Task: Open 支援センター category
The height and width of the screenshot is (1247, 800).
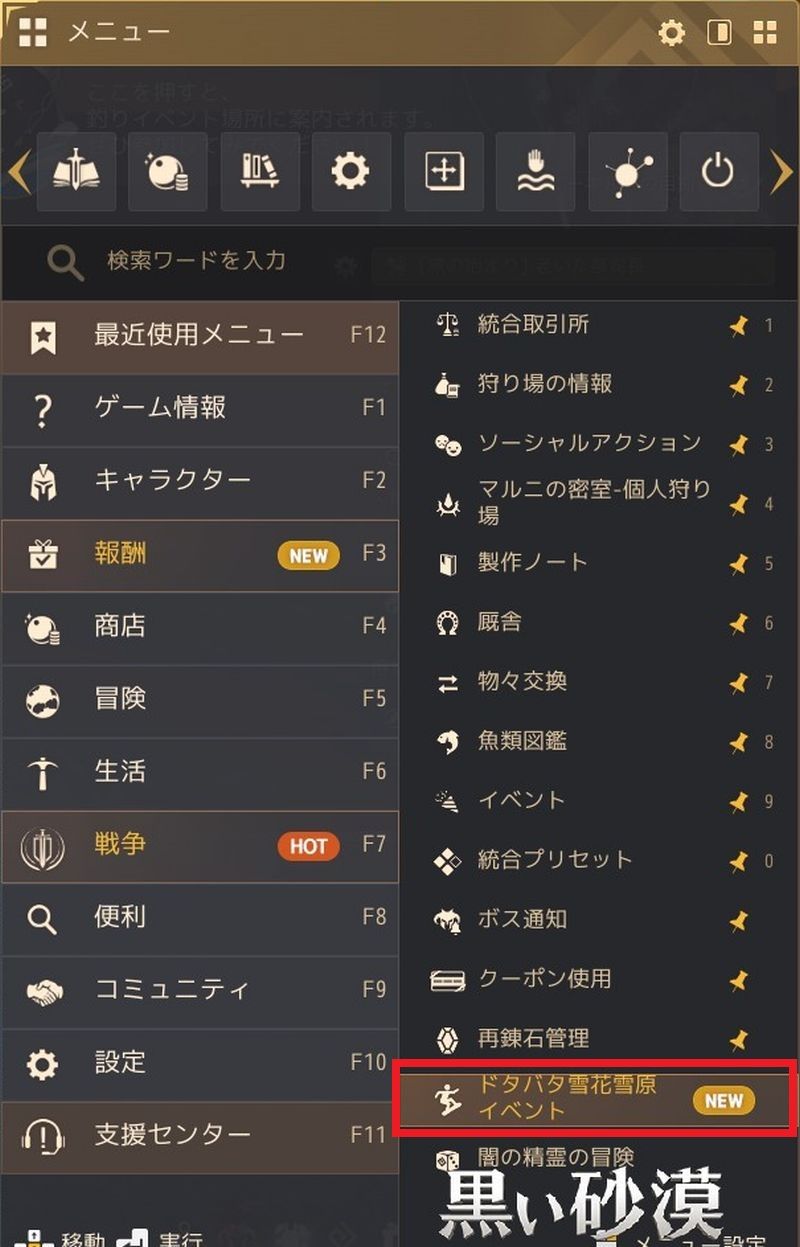Action: [199, 1136]
